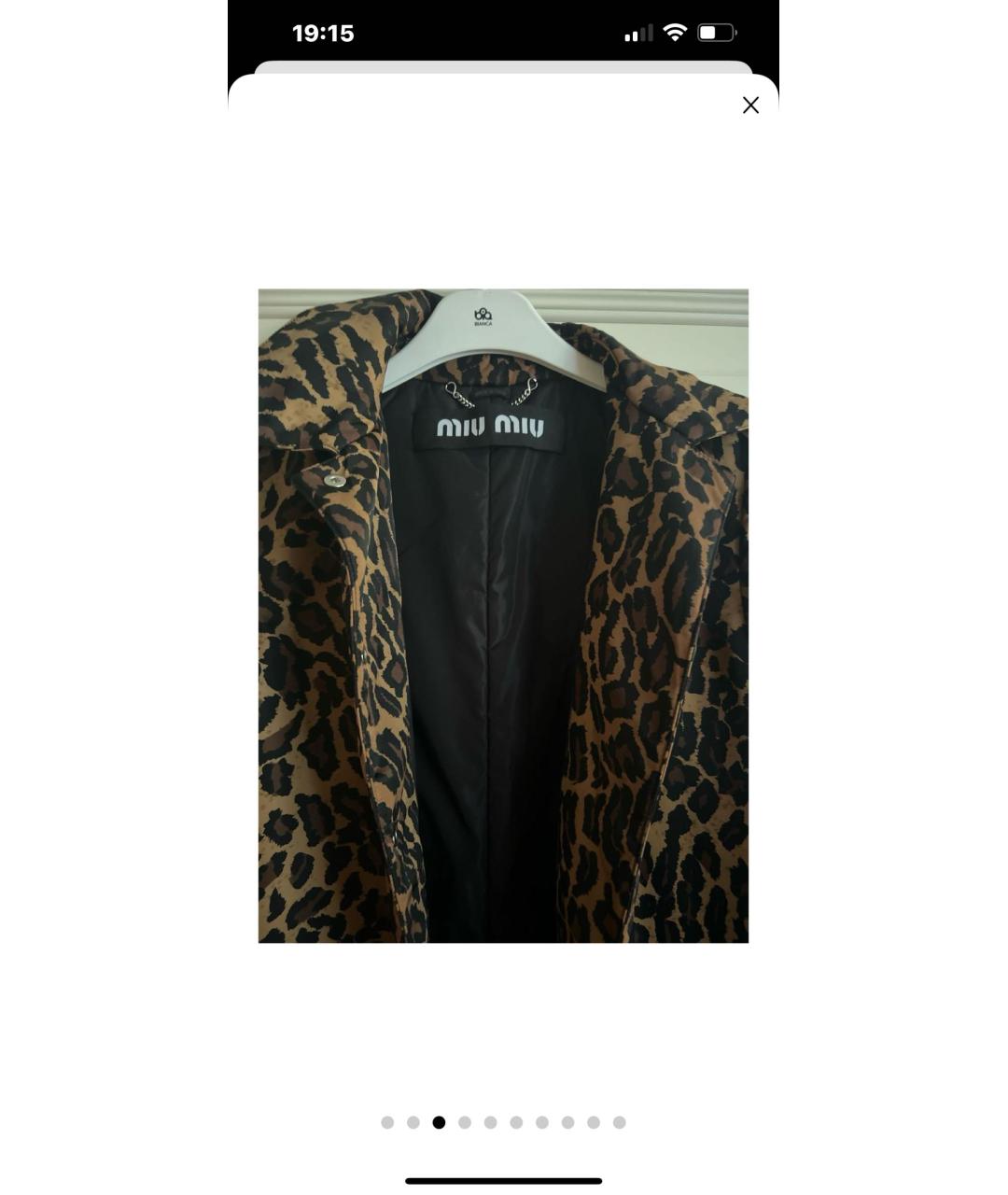Close the photo viewer
1008x1195 pixels.
pos(750,105)
